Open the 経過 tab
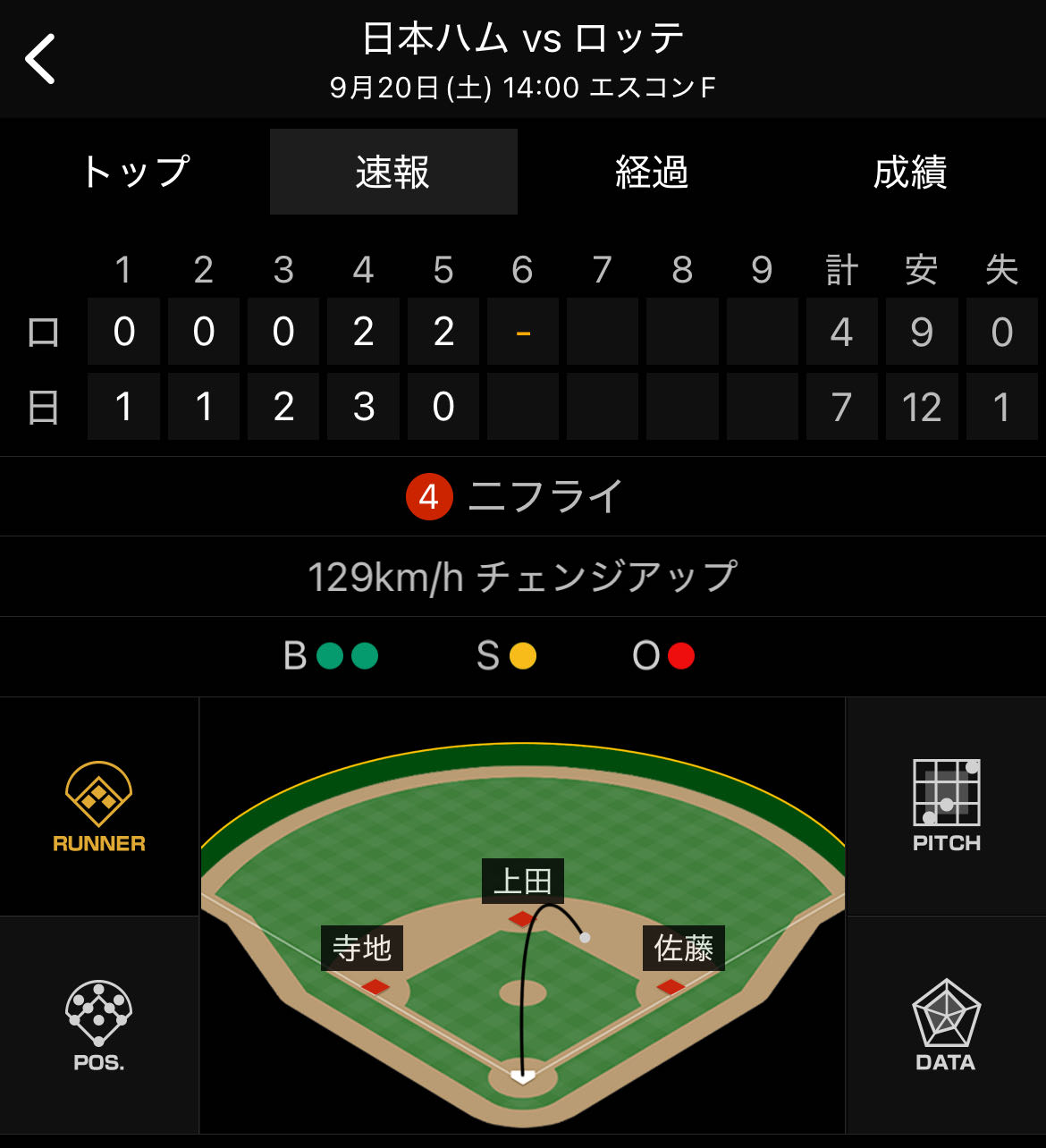The height and width of the screenshot is (1148, 1046). click(652, 172)
